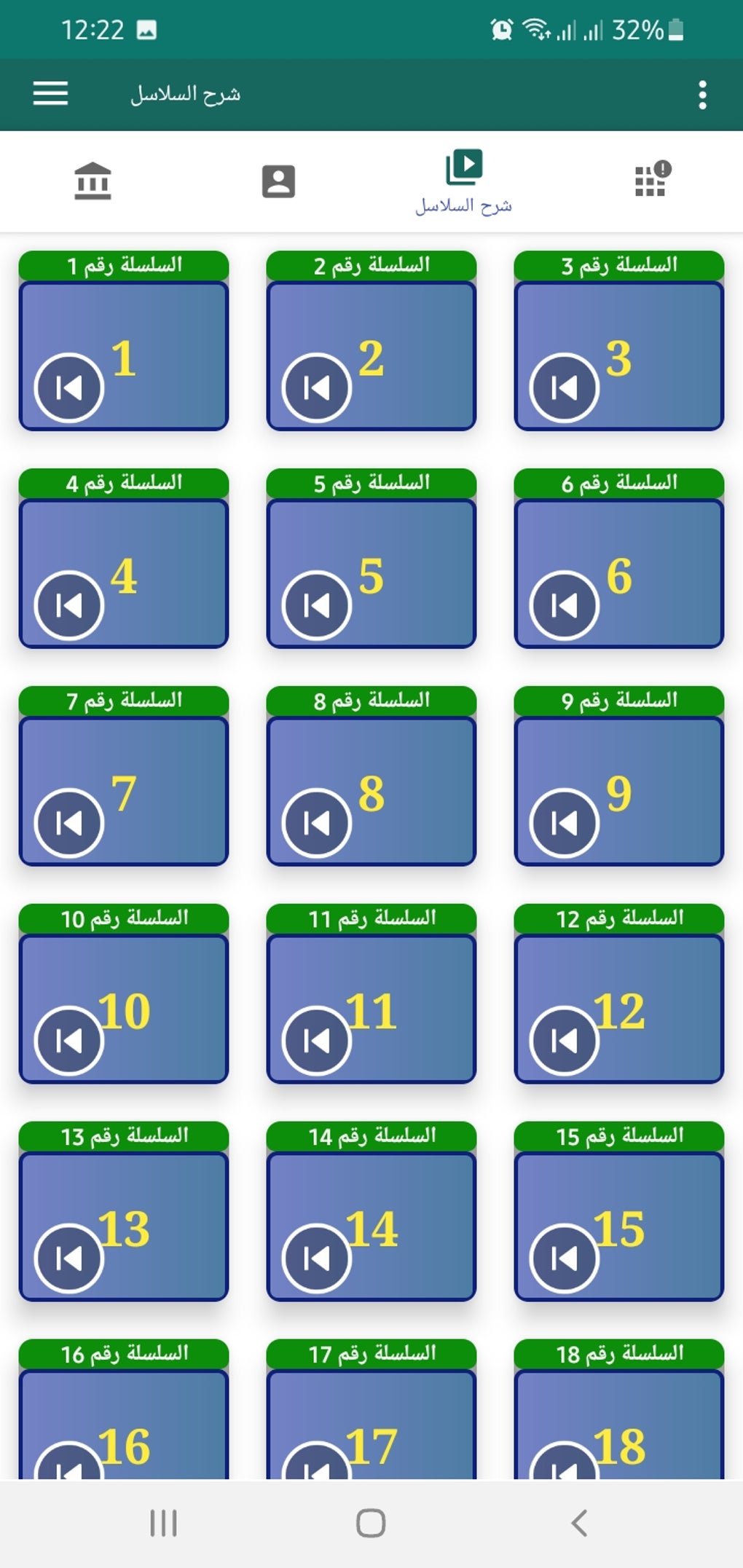Open the hamburger drawer menu
This screenshot has width=743, height=1568.
coord(50,94)
